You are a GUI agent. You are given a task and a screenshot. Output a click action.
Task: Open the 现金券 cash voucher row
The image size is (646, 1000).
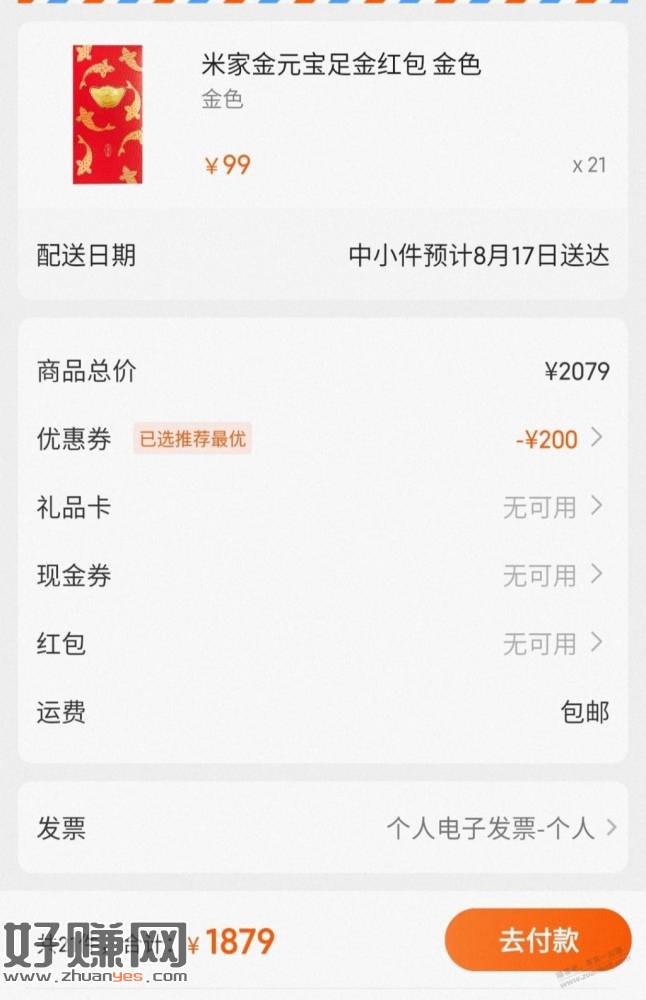(x=322, y=576)
